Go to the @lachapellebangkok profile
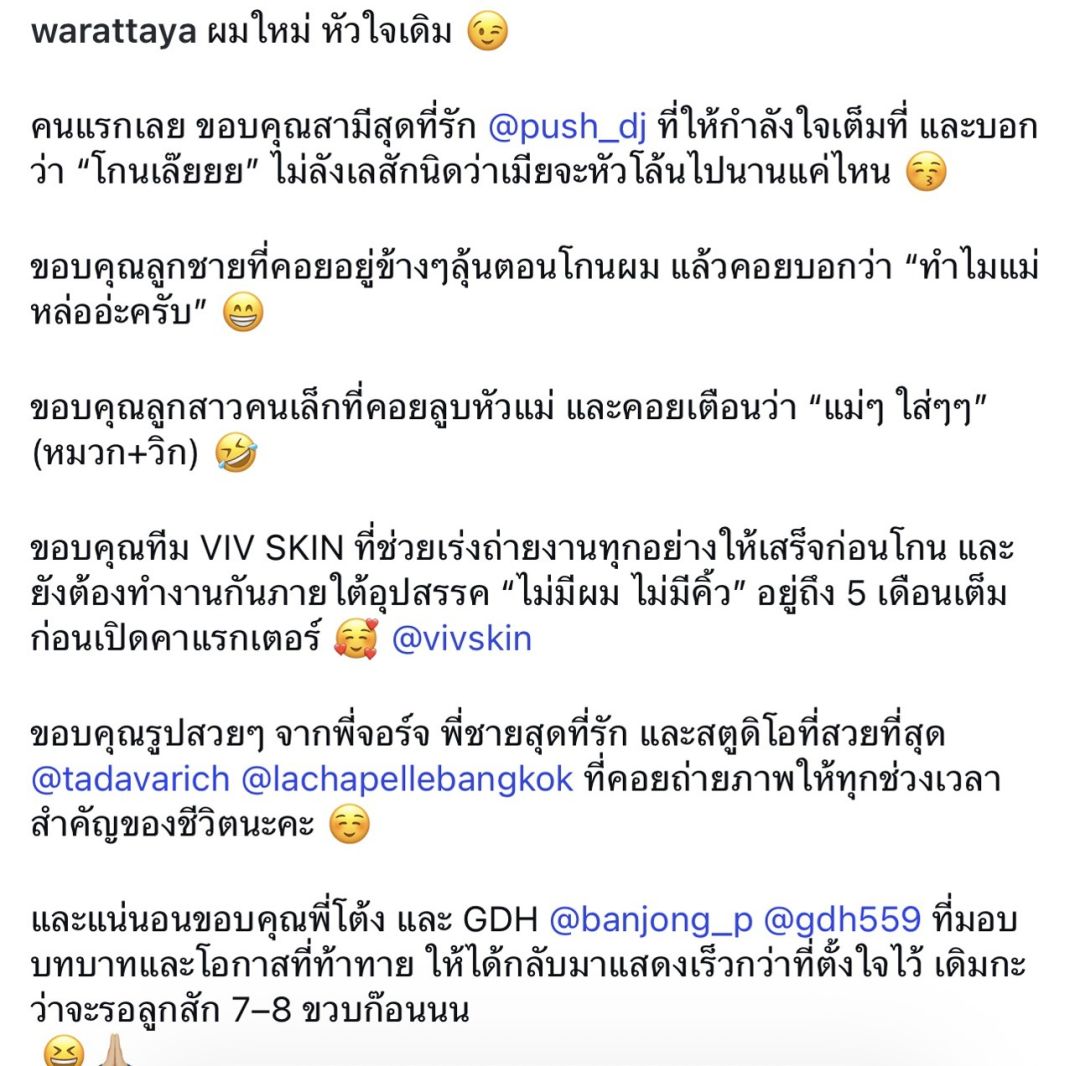The width and height of the screenshot is (1080, 1066). click(x=407, y=780)
